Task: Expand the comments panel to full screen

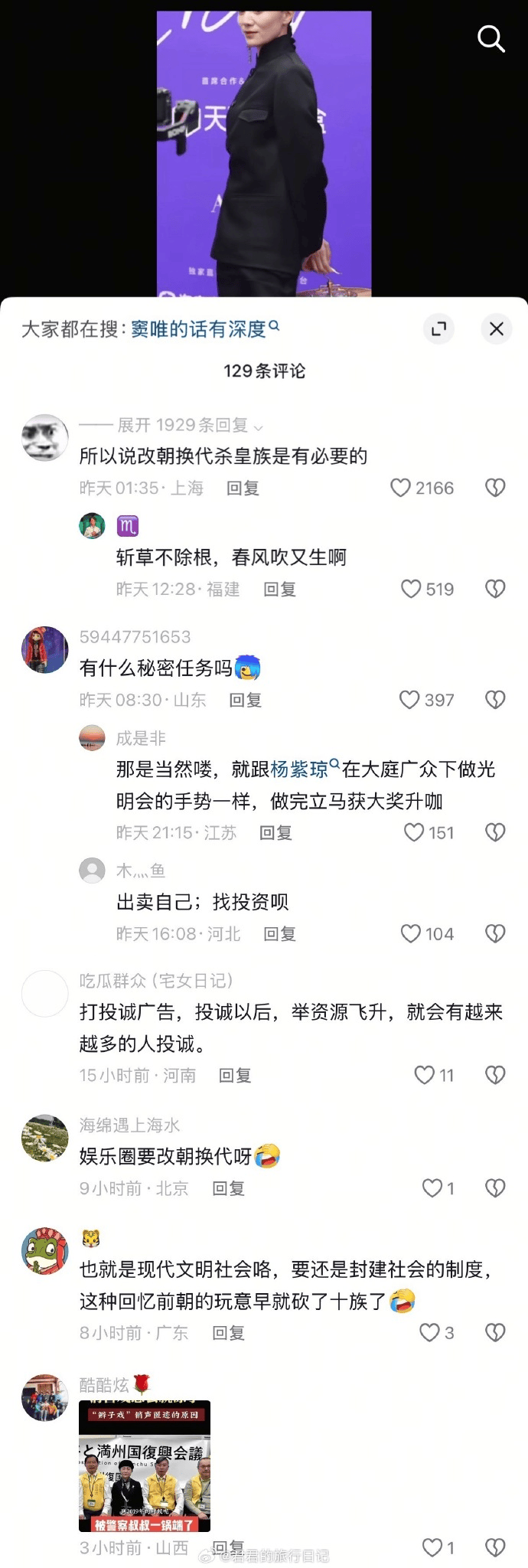Action: [x=438, y=329]
